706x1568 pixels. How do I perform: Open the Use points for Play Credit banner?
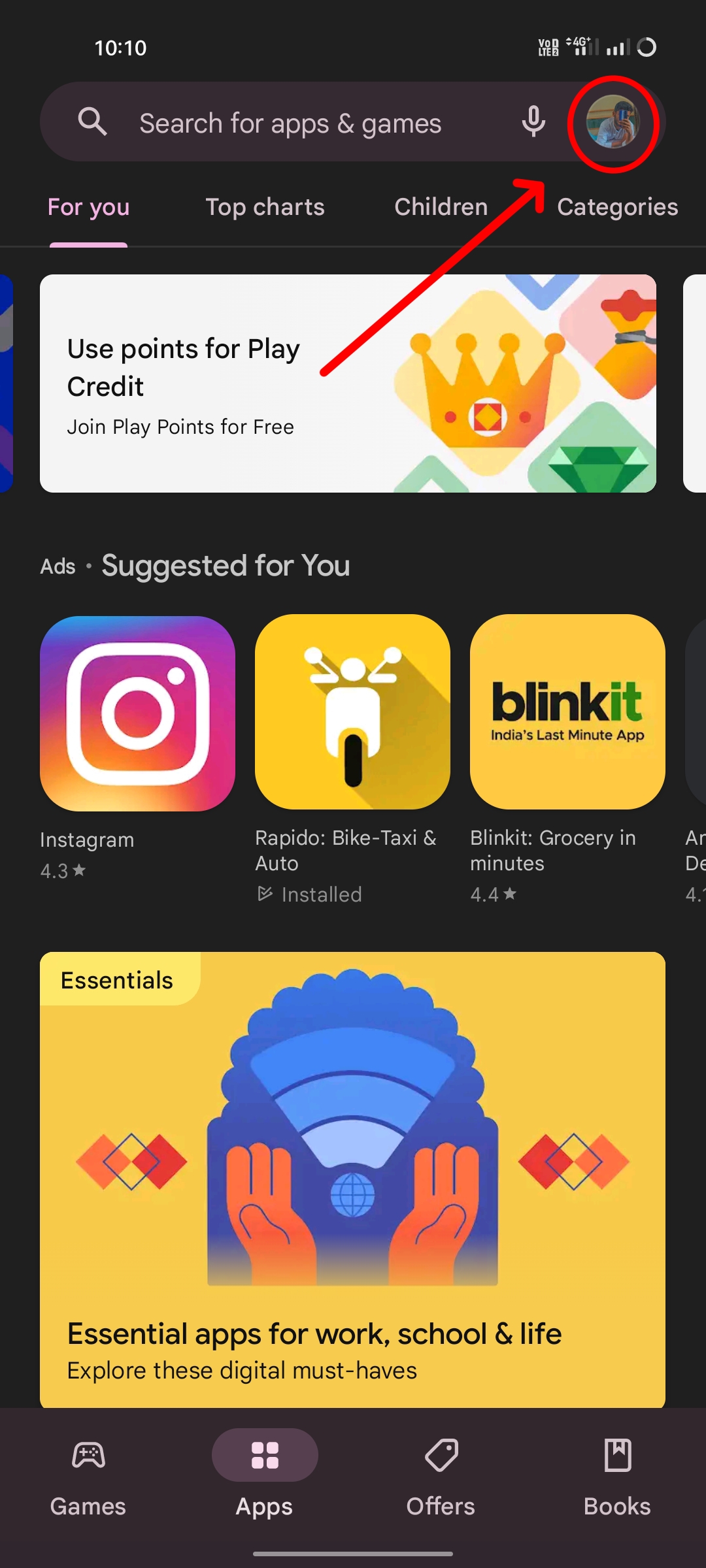point(348,384)
